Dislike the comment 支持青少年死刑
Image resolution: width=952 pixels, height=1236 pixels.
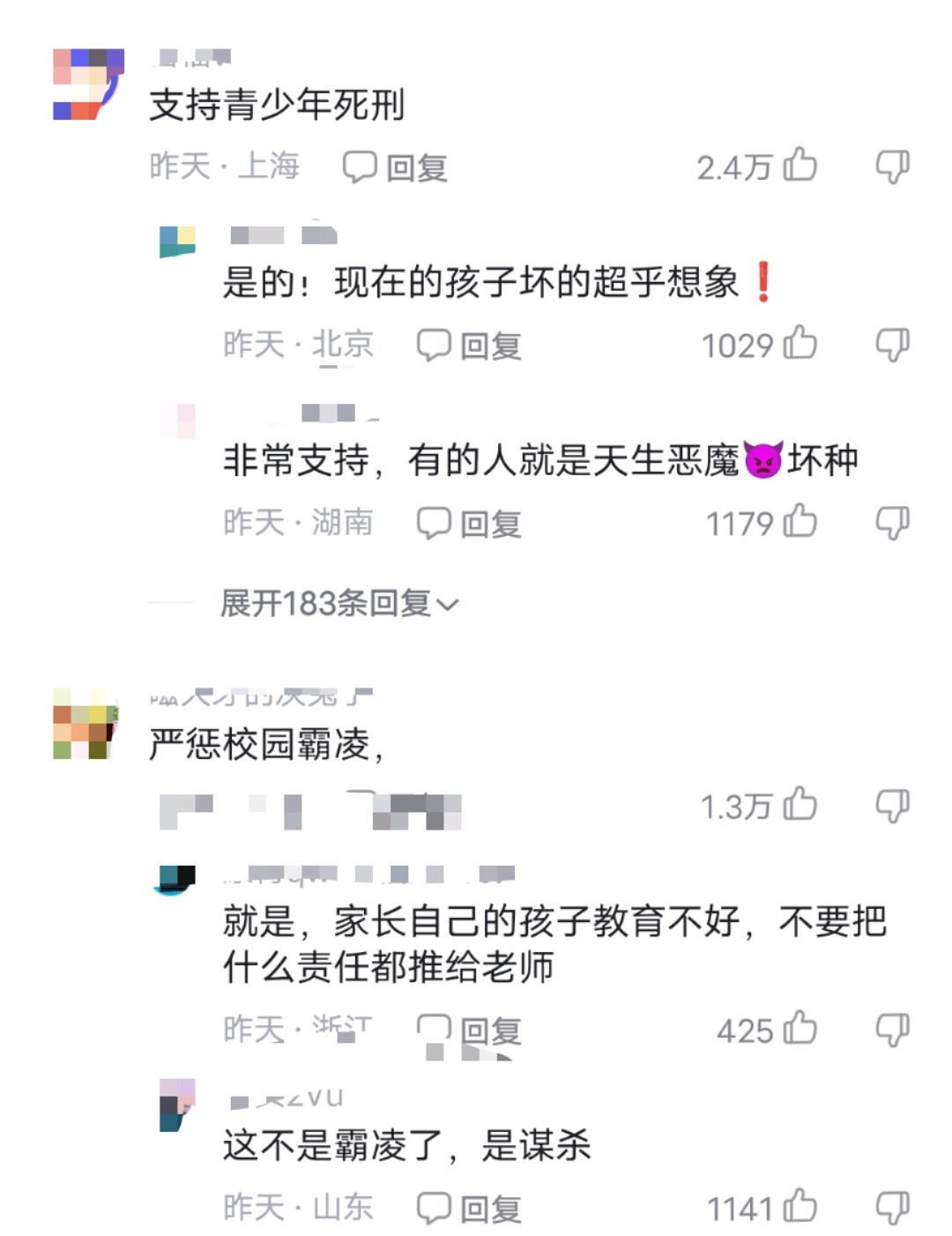tap(891, 166)
